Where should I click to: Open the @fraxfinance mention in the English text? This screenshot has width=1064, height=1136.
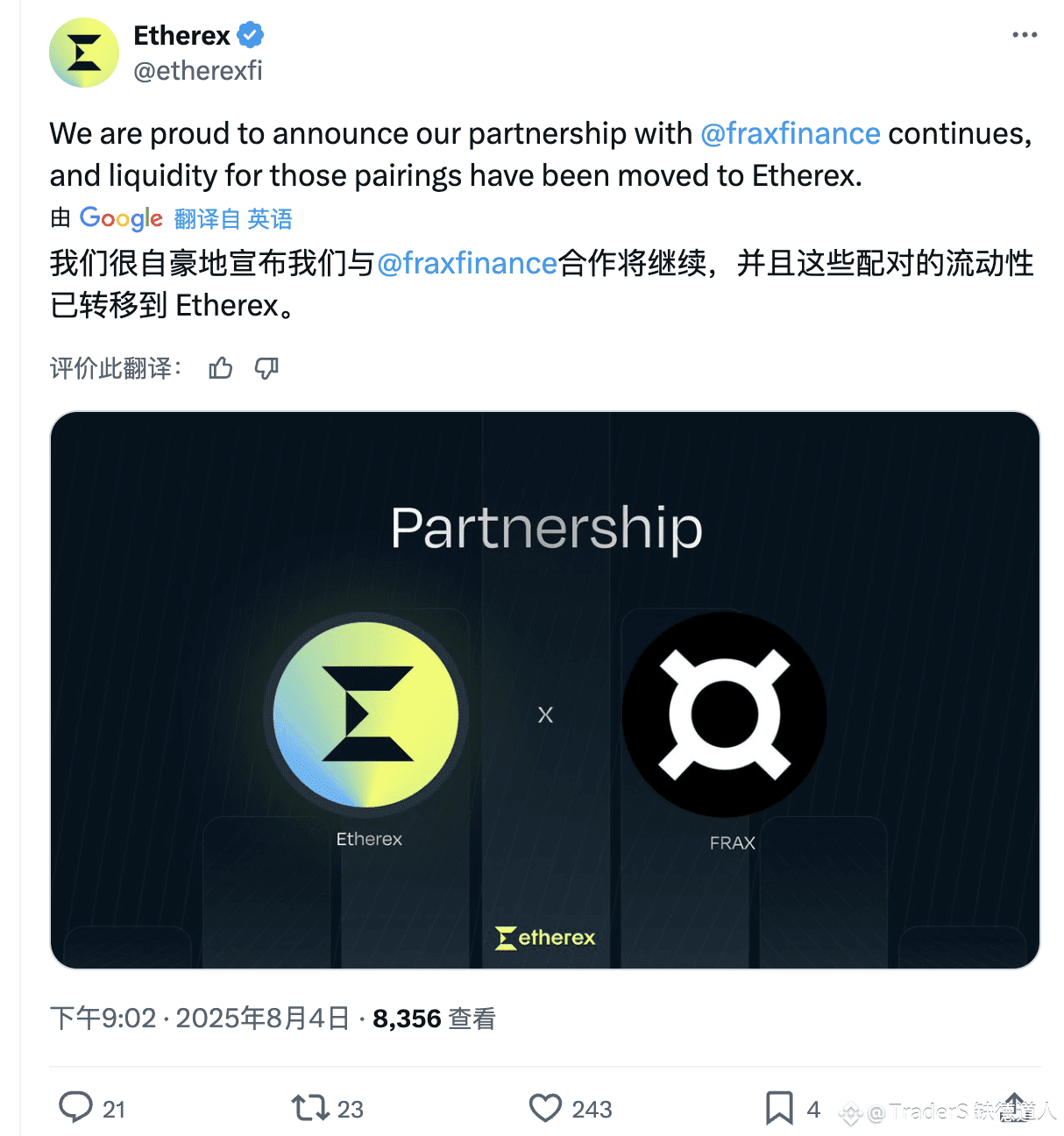(790, 133)
